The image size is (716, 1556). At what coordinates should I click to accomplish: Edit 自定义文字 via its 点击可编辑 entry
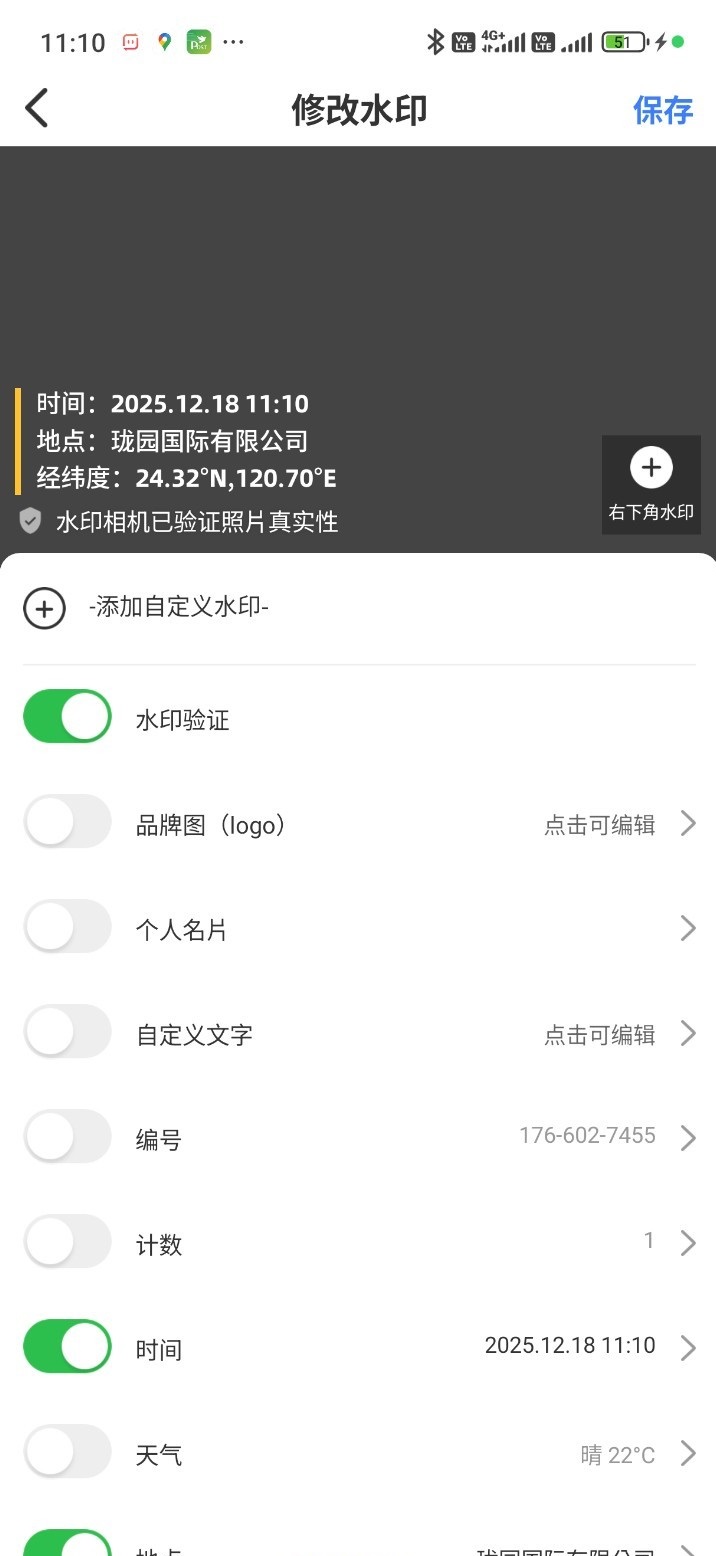click(599, 1035)
